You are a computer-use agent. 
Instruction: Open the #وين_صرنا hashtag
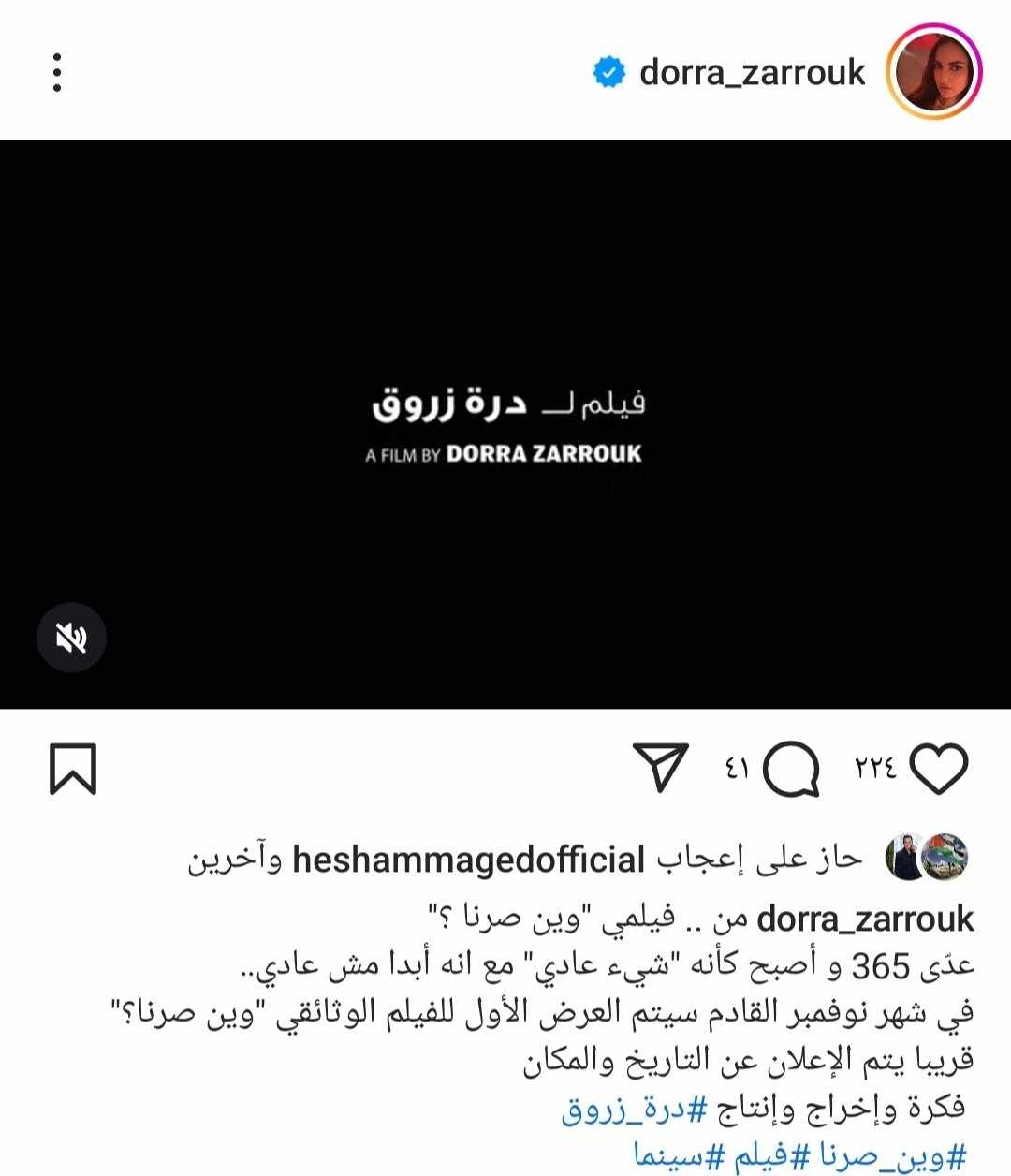[x=893, y=1155]
